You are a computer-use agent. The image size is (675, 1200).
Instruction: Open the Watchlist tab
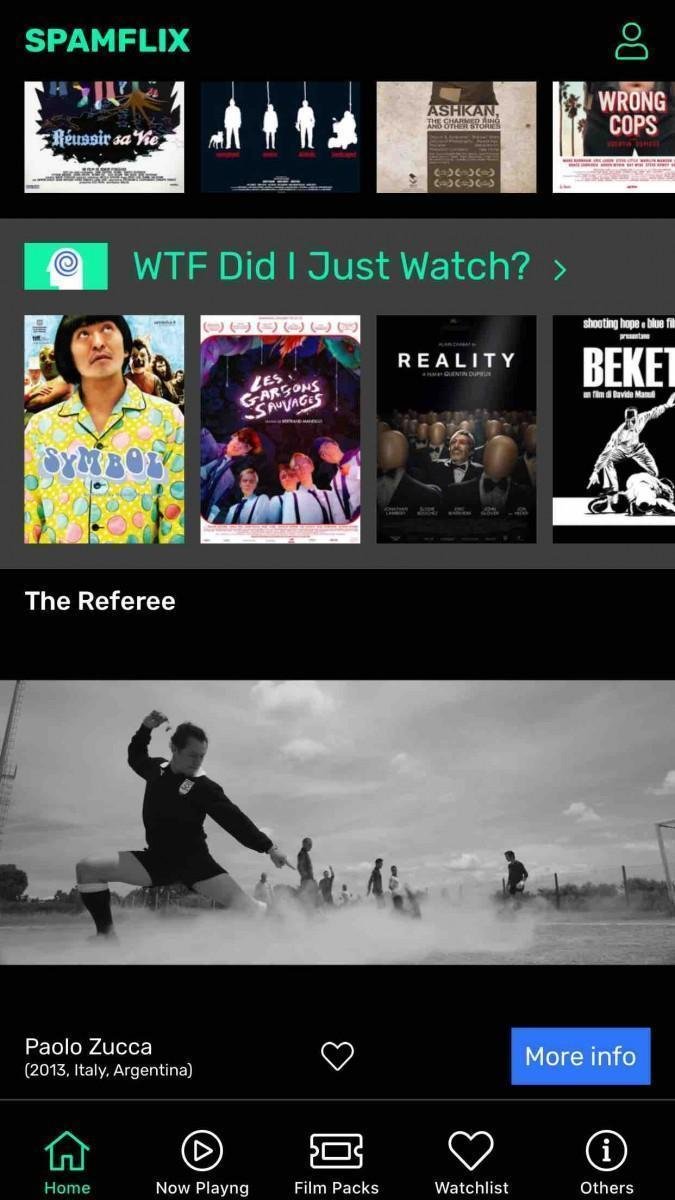click(471, 1162)
